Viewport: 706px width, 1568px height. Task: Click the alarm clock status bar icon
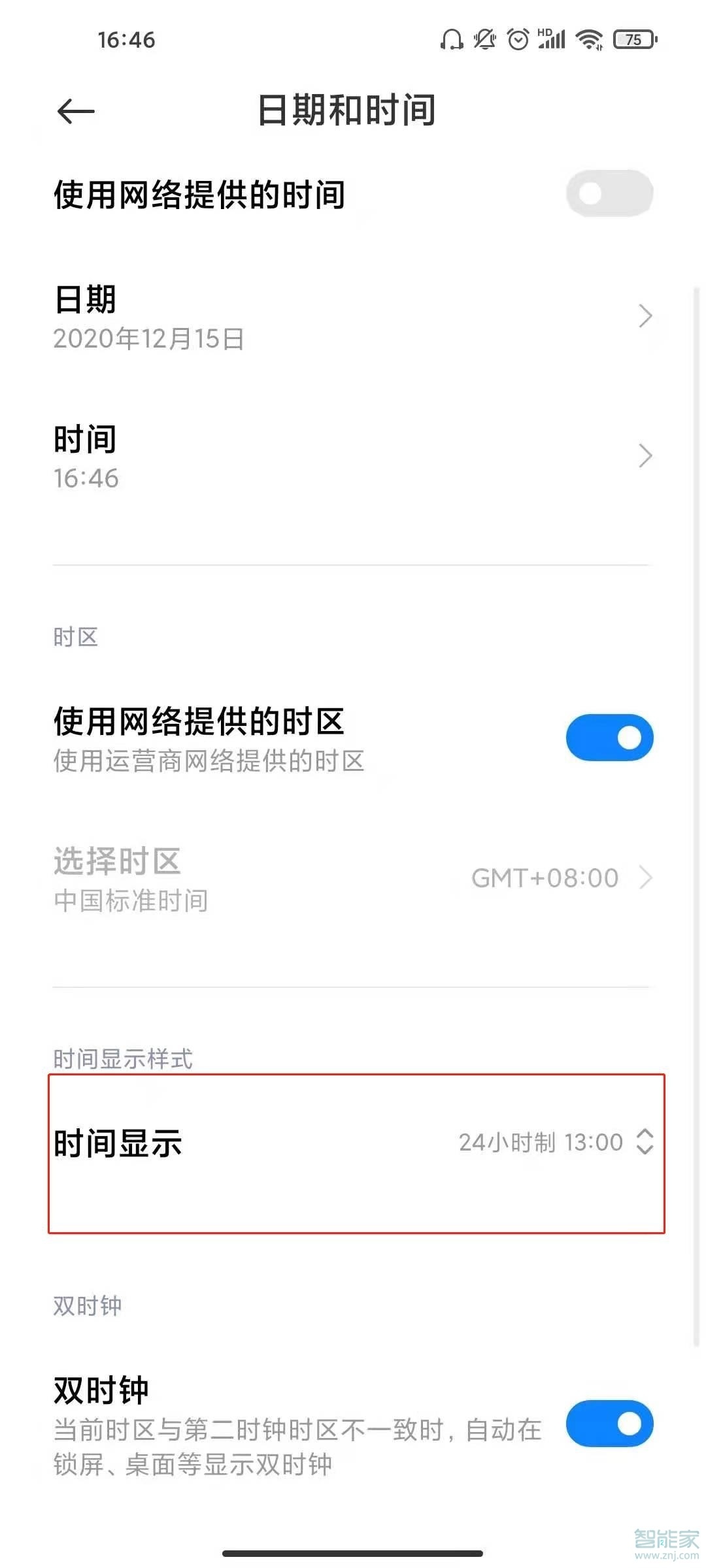click(518, 39)
